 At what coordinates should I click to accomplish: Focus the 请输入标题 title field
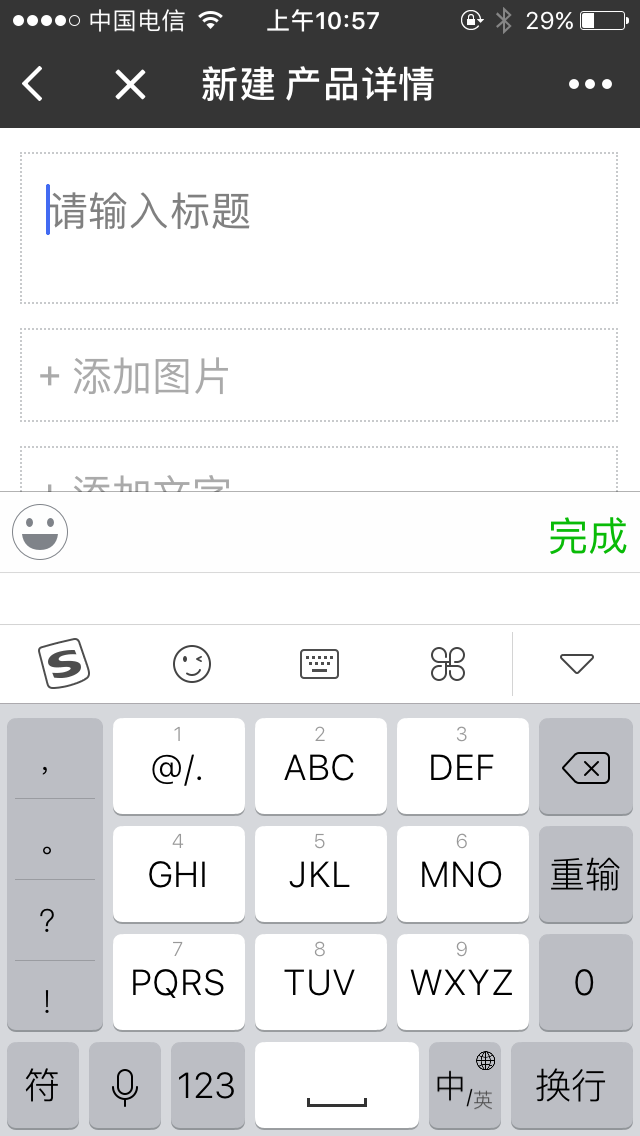pyautogui.click(x=318, y=227)
